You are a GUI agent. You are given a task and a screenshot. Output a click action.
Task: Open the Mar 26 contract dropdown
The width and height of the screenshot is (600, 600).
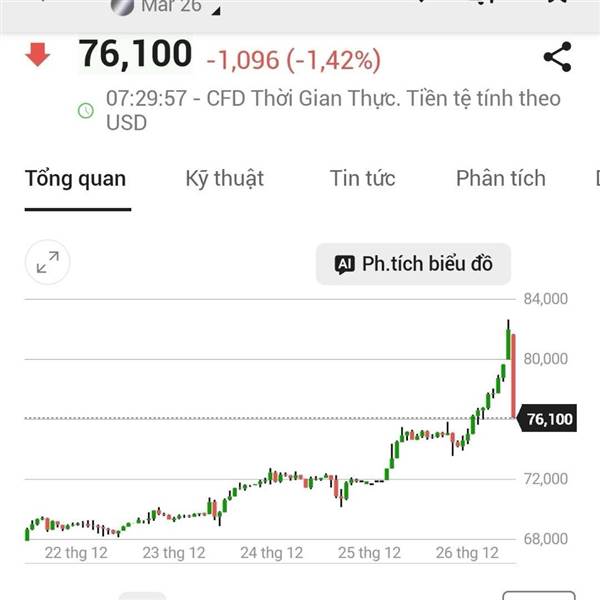pyautogui.click(x=180, y=7)
